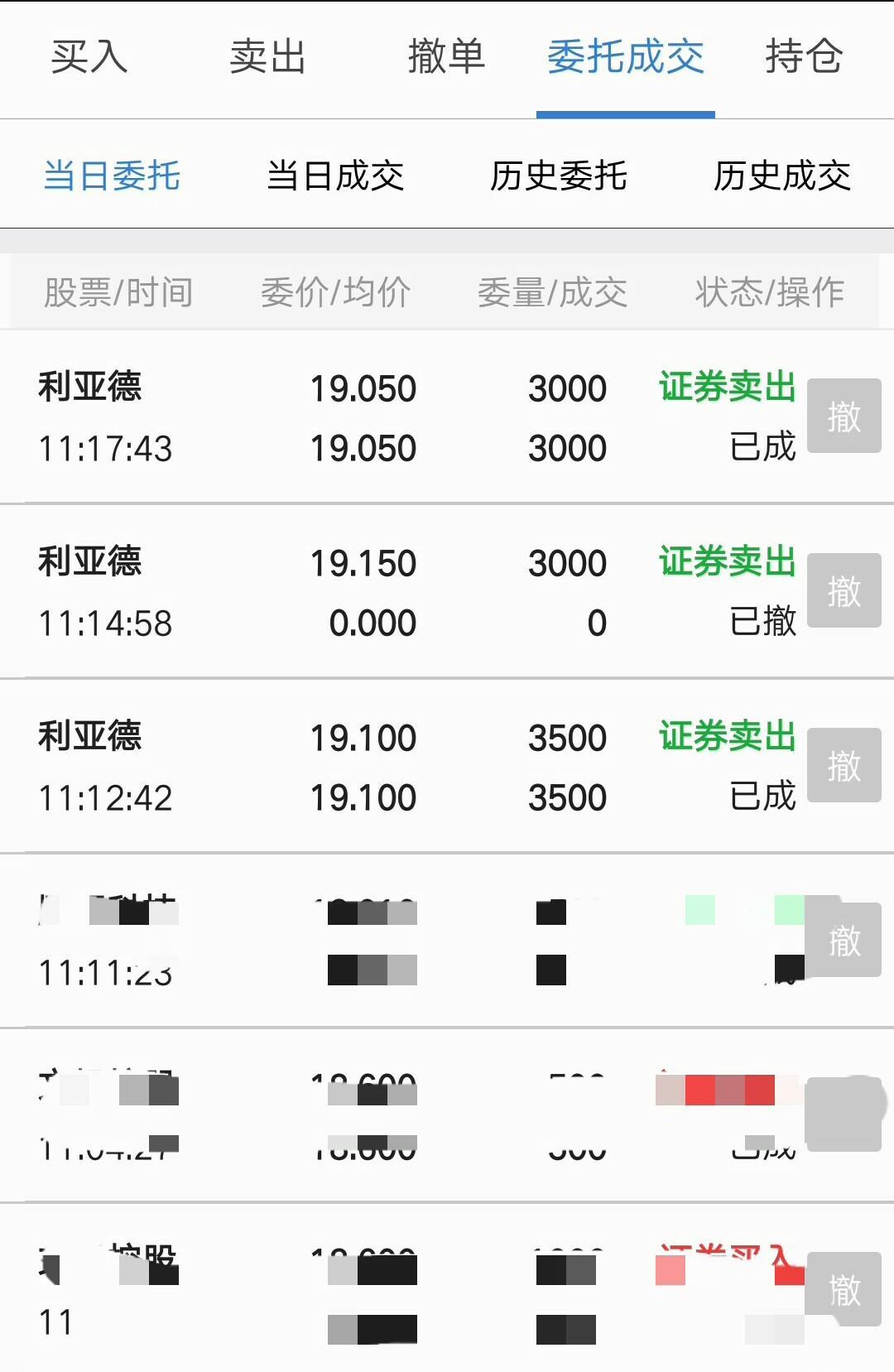Open the 历史委托 view

click(560, 175)
